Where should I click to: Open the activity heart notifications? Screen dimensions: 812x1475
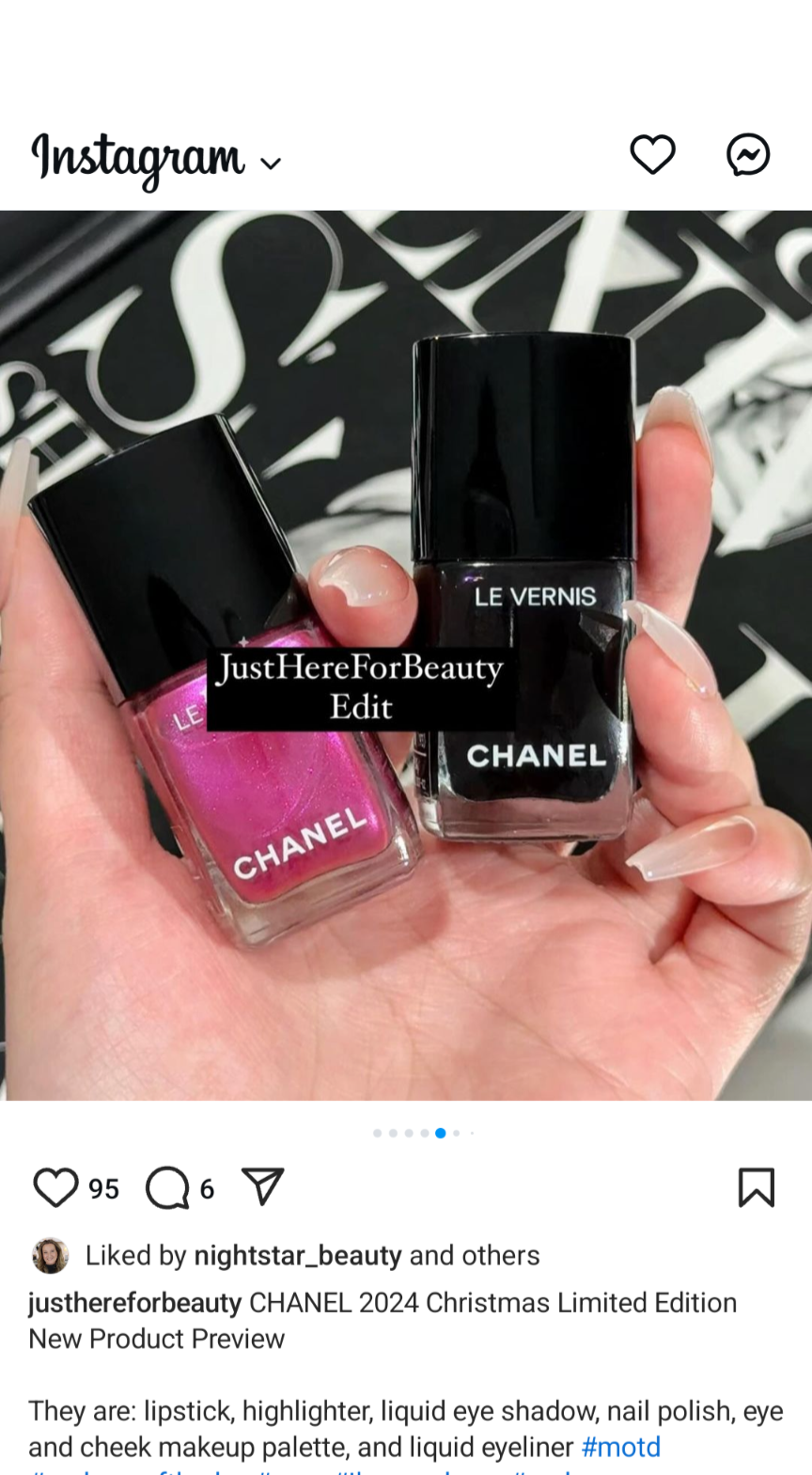652,155
